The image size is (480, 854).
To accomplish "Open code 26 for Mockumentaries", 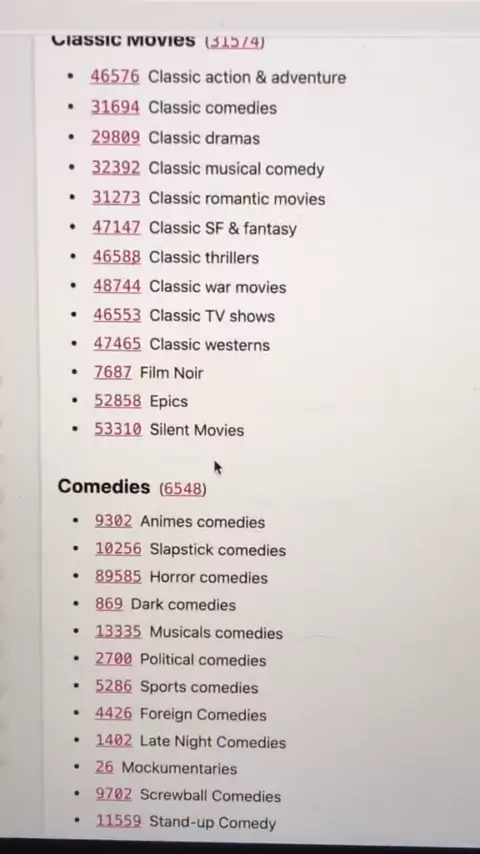I will pos(105,768).
